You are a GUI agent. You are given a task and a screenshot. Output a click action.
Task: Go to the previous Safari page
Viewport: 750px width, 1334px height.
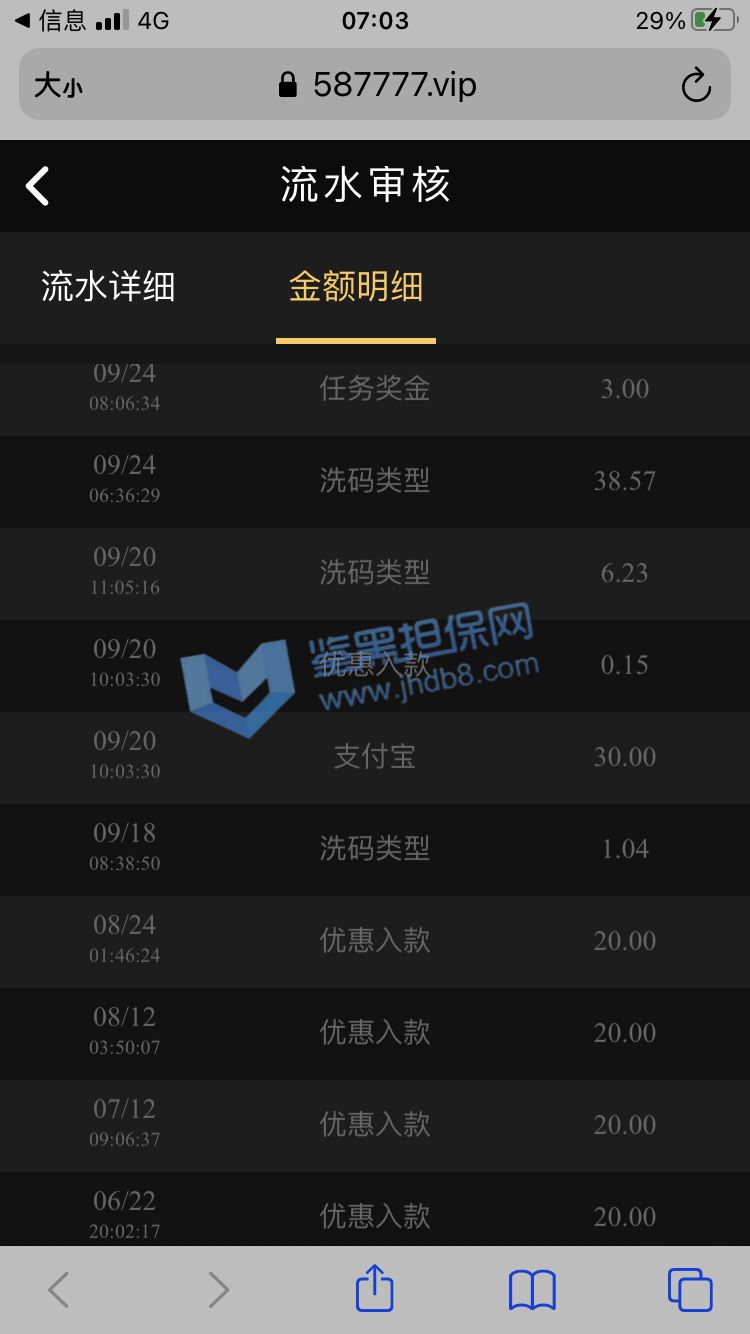[59, 1290]
